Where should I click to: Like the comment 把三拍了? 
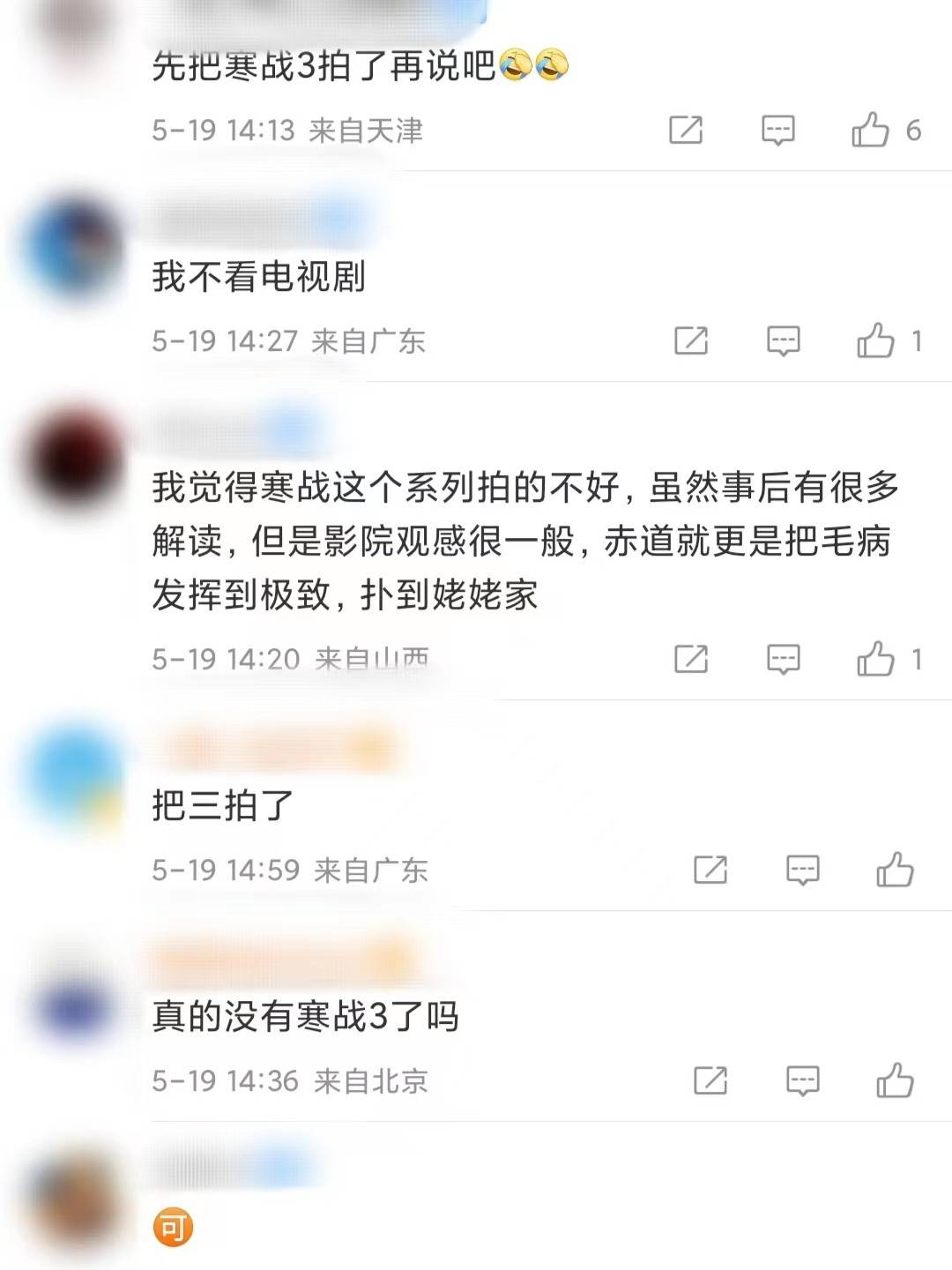point(895,870)
